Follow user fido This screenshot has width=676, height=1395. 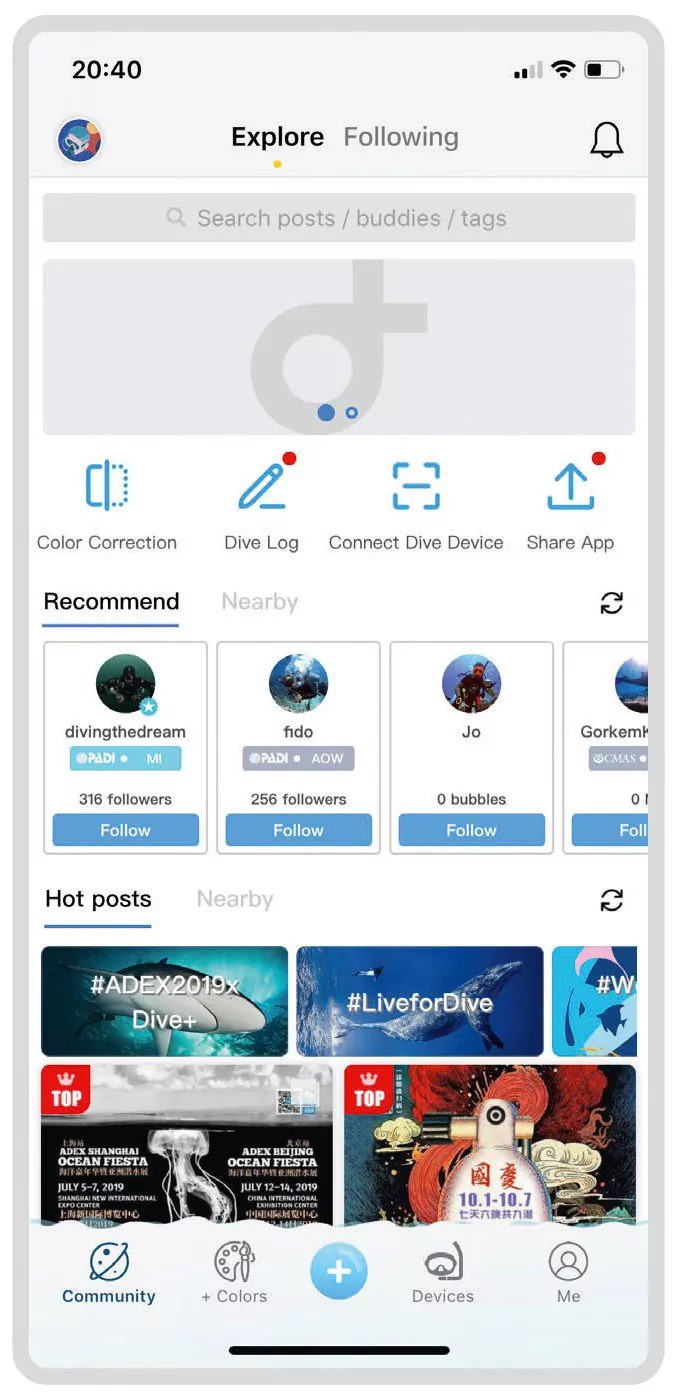click(x=298, y=830)
